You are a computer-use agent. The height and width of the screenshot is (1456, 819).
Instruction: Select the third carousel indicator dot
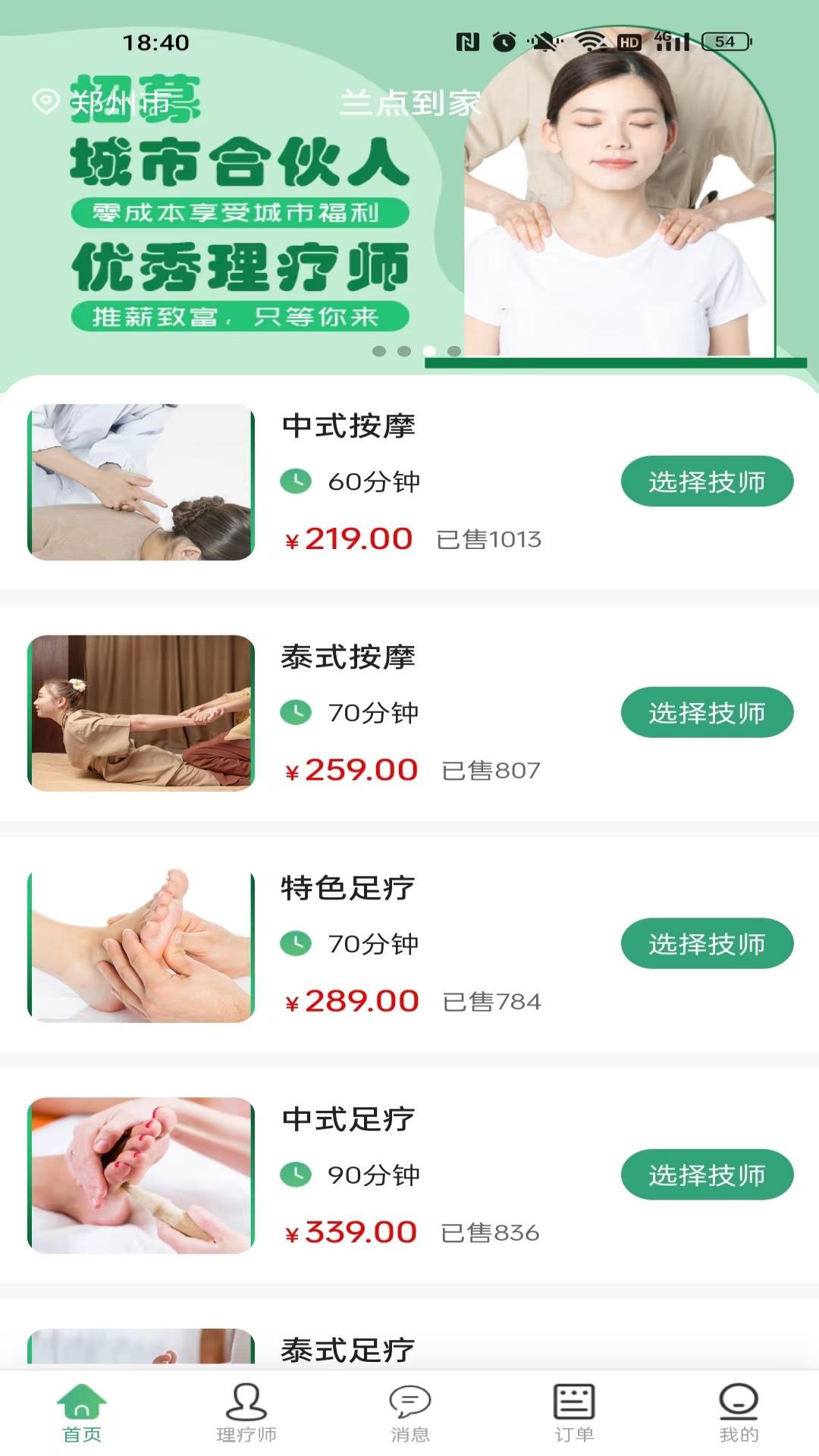click(x=428, y=351)
